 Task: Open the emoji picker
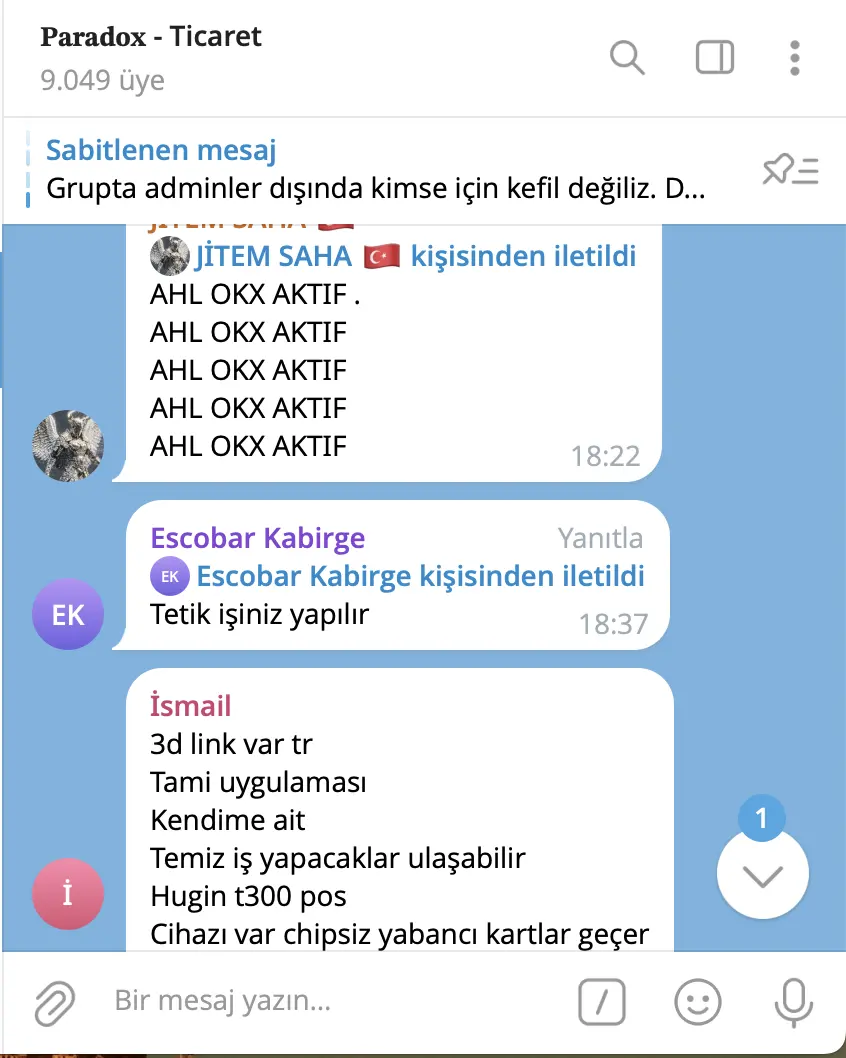coord(698,1001)
